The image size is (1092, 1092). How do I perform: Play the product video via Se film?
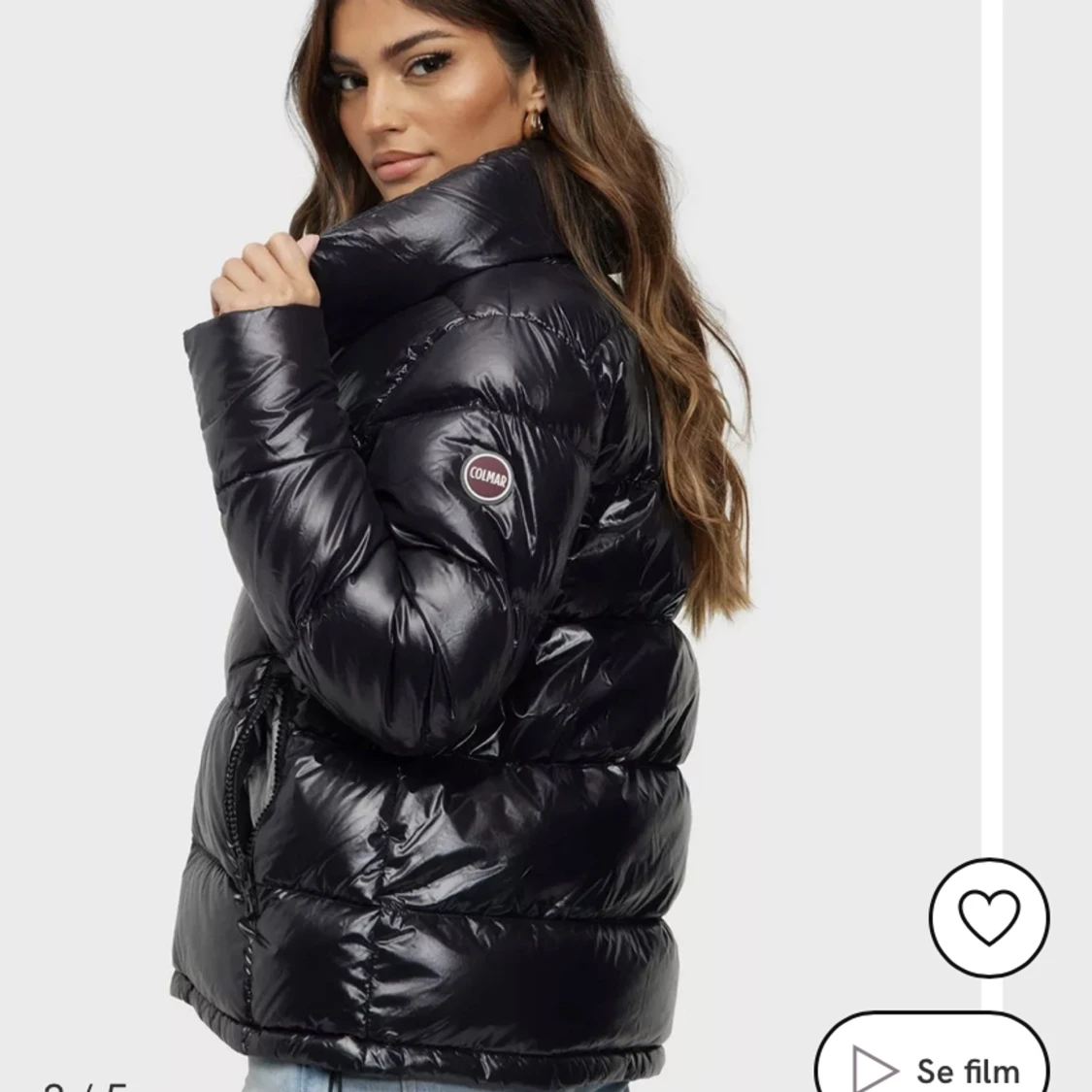pyautogui.click(x=932, y=1065)
